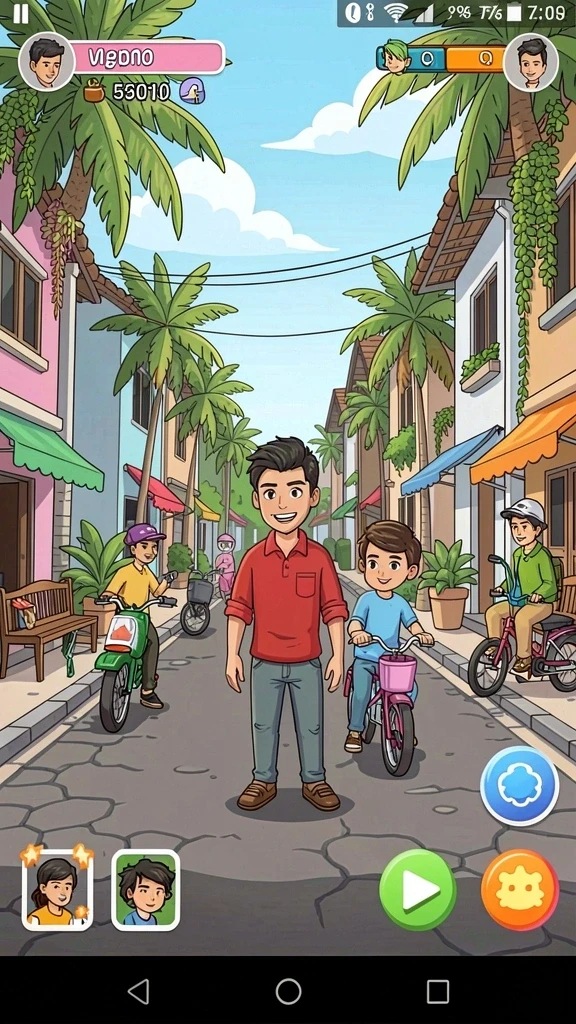Pause the game with the pause icon

point(21,14)
